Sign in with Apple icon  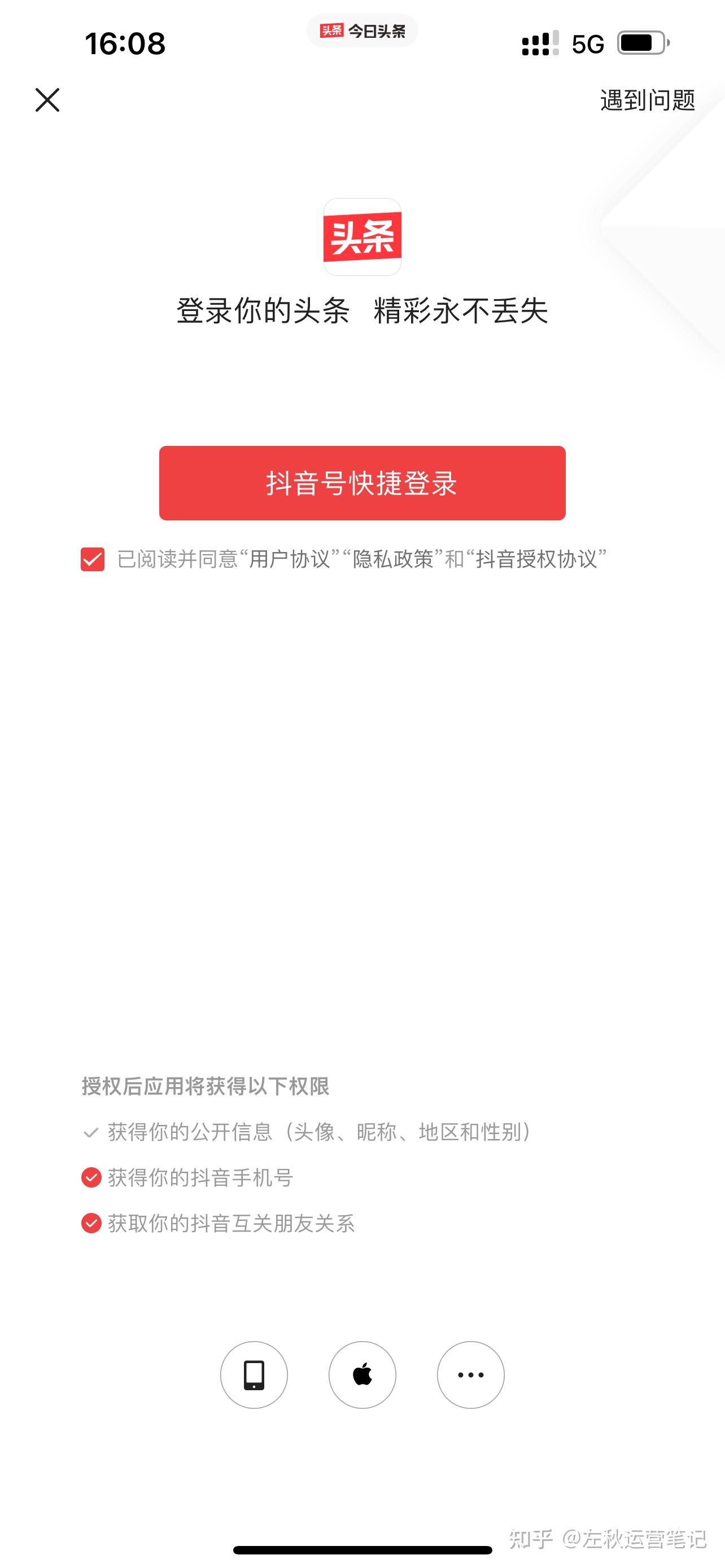point(362,1375)
